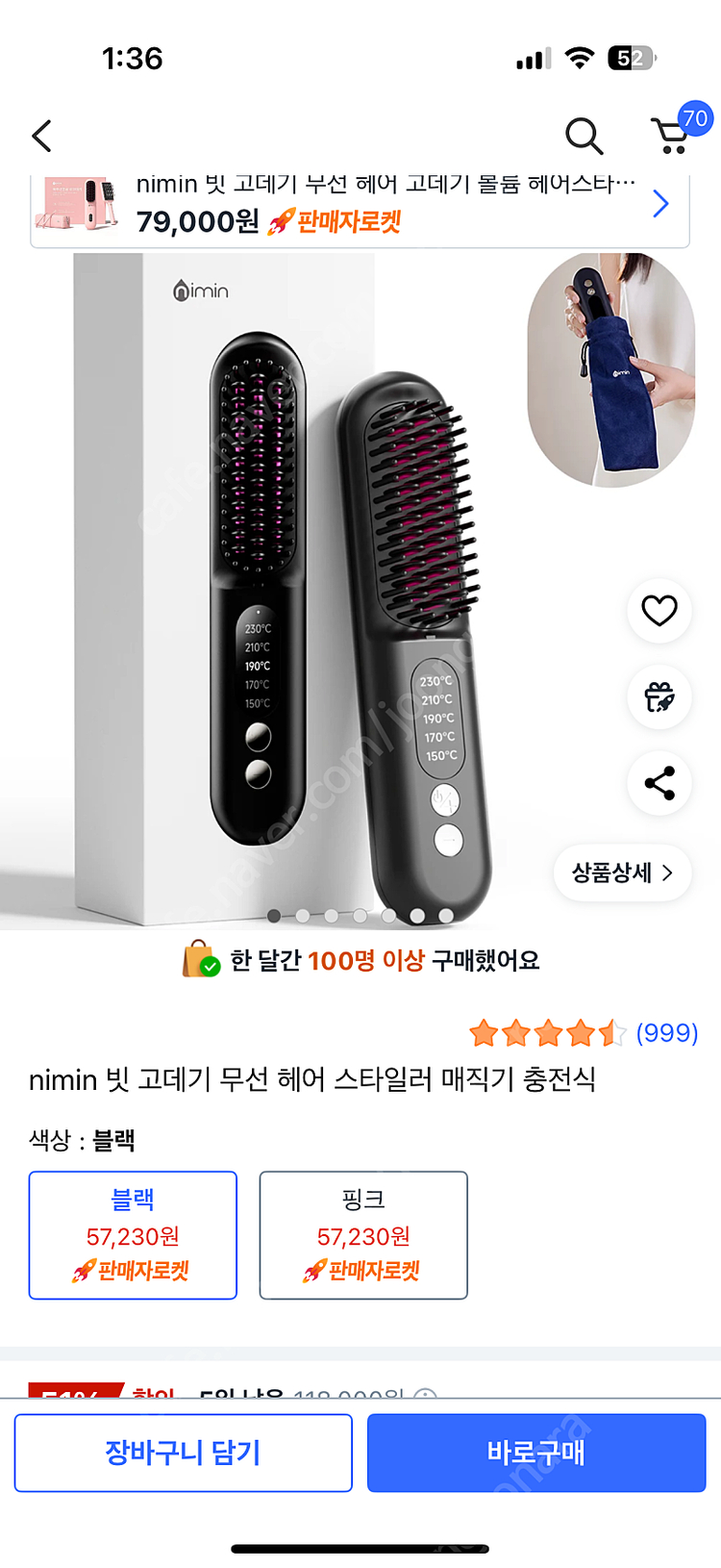Viewport: 721px width, 1568px height.
Task: Open the shopping cart with 70 items
Action: pyautogui.click(x=673, y=136)
